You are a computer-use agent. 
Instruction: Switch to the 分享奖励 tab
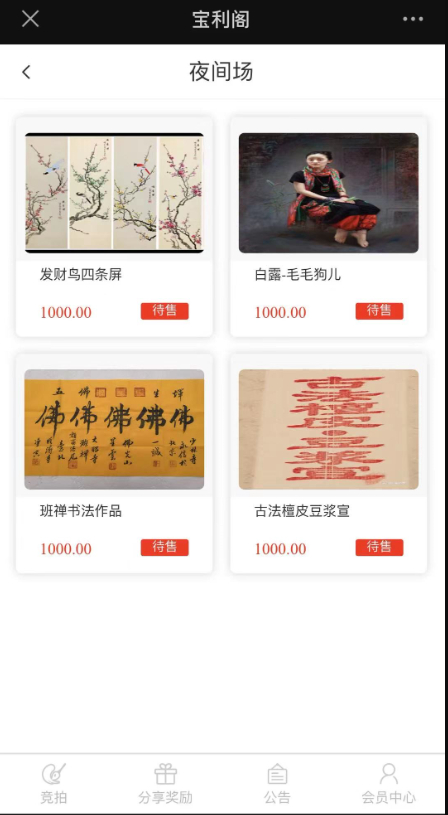[x=165, y=783]
